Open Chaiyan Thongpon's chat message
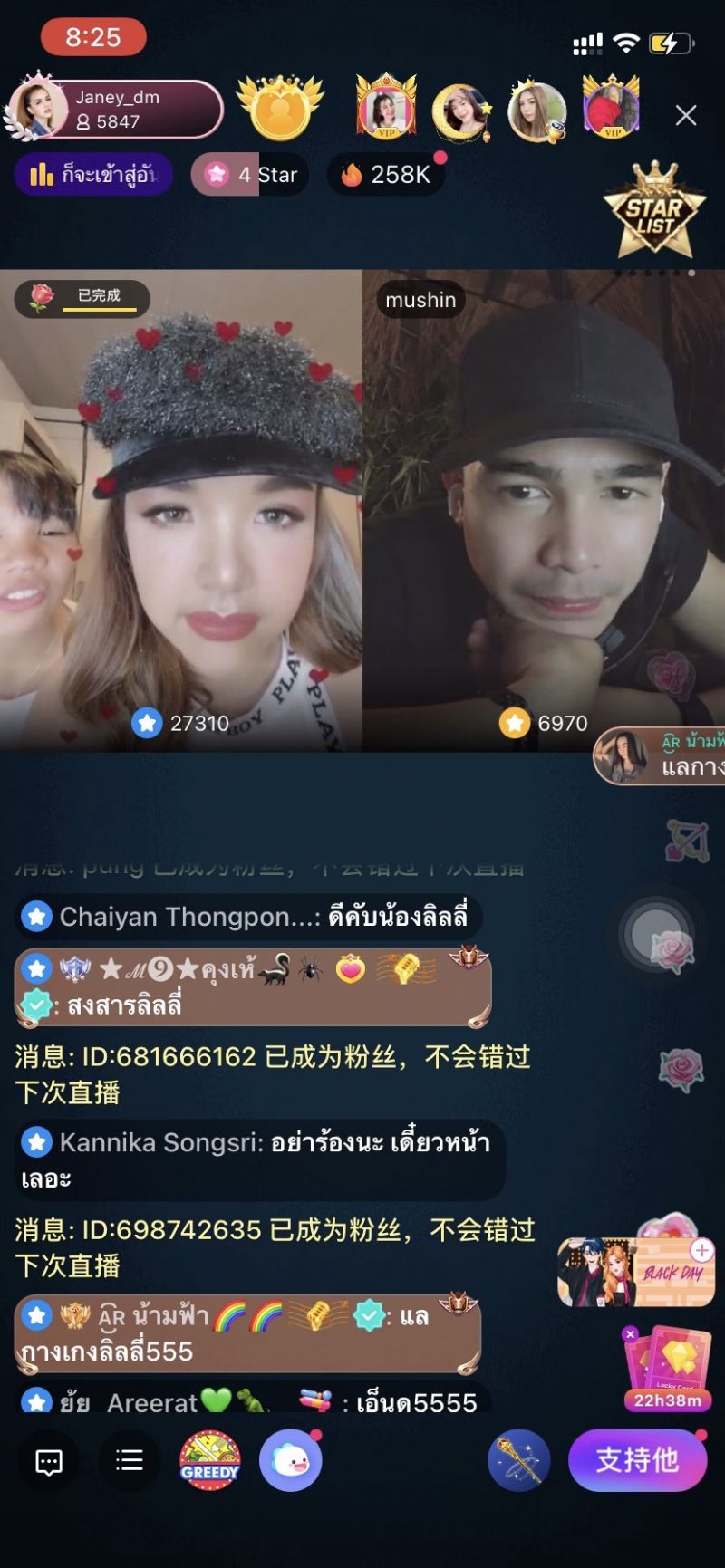The image size is (725, 1568). (x=249, y=917)
